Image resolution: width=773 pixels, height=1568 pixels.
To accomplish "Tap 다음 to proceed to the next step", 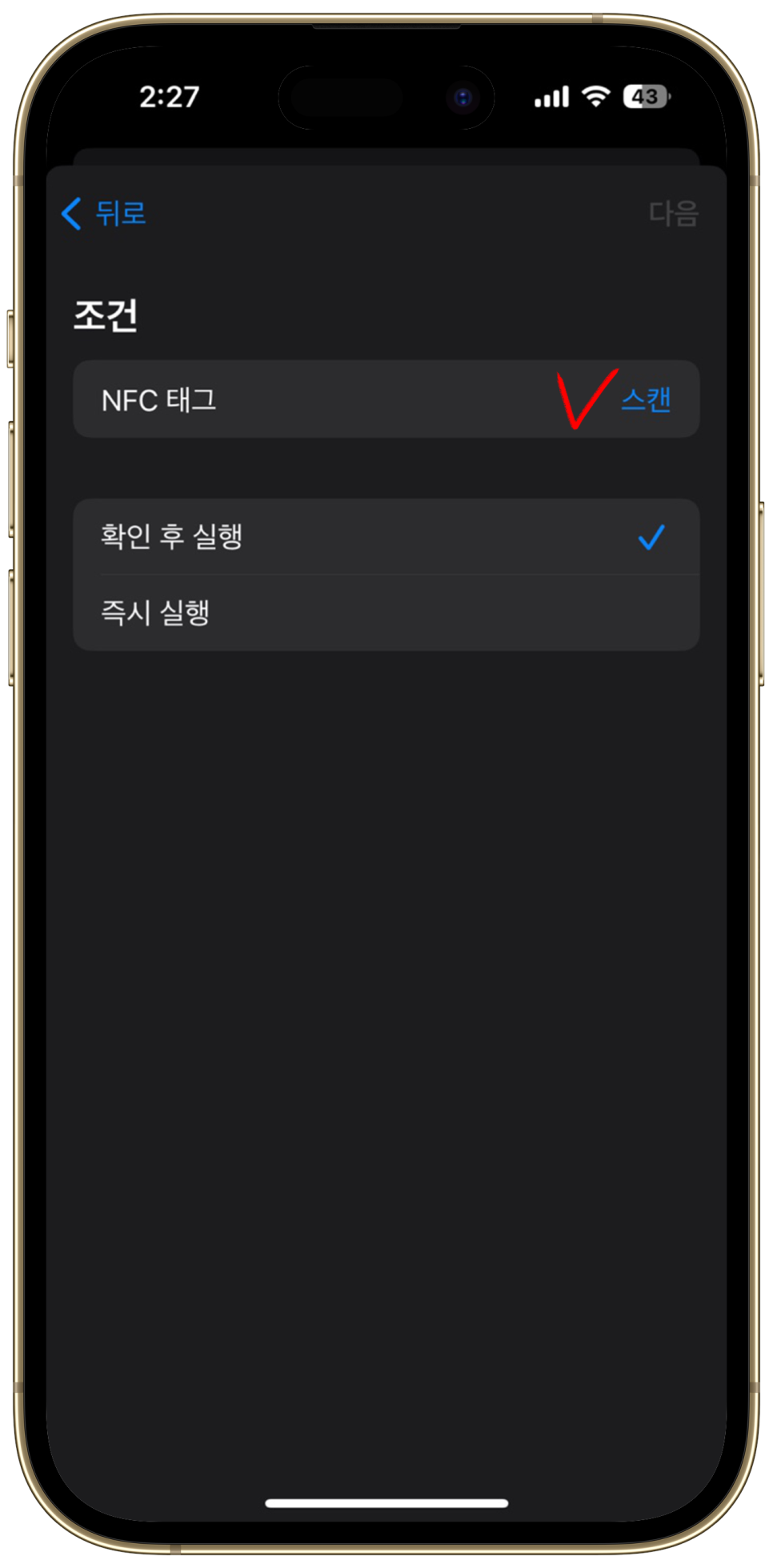I will point(674,214).
